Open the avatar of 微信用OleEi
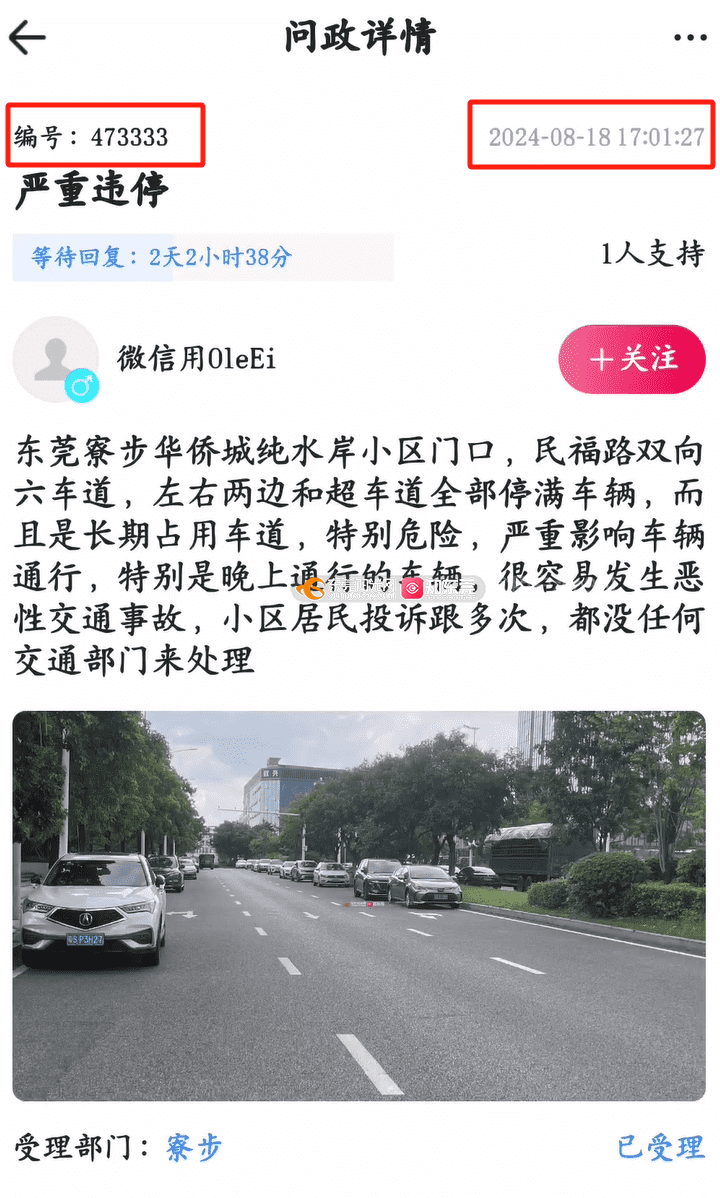Image resolution: width=720 pixels, height=1198 pixels. coord(55,359)
